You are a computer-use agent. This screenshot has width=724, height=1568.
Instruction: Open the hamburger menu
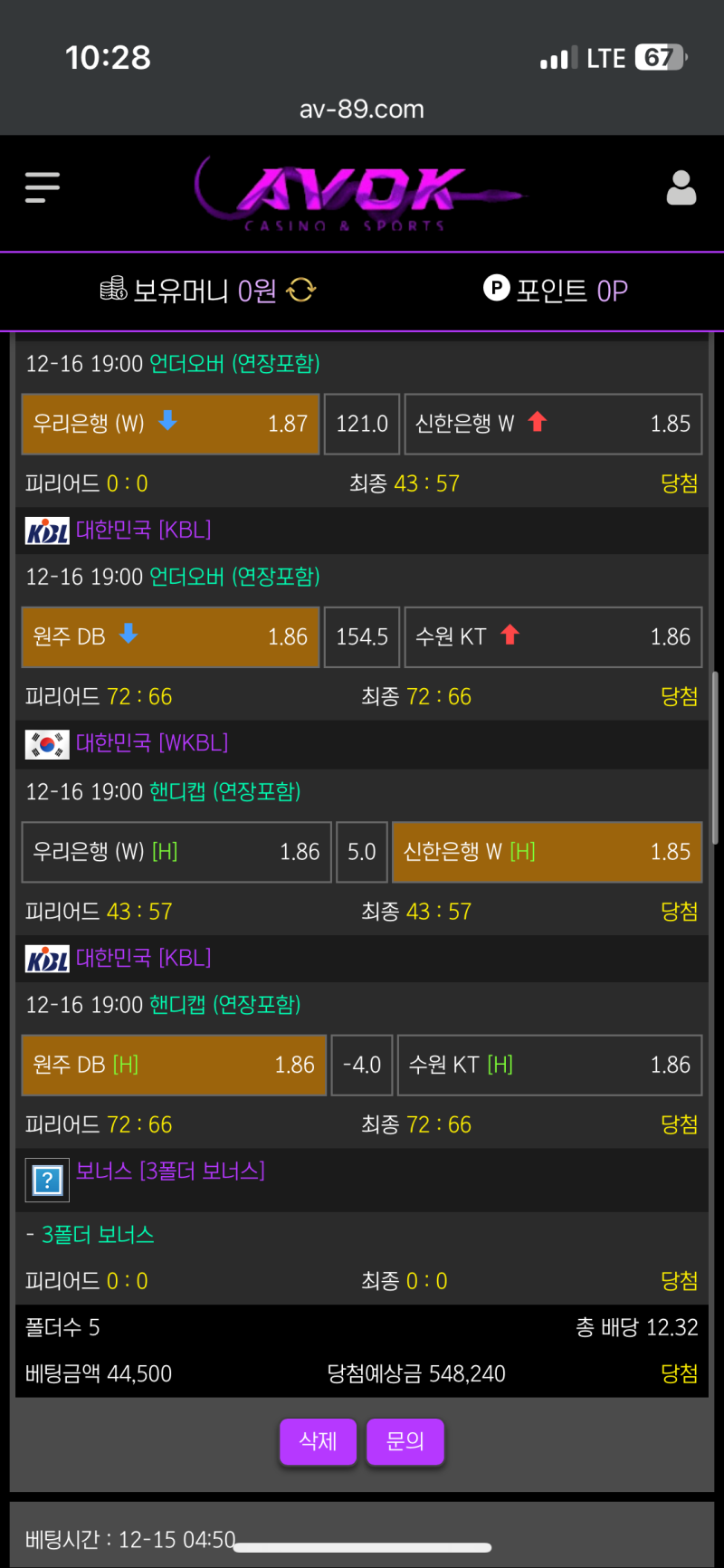[x=43, y=187]
